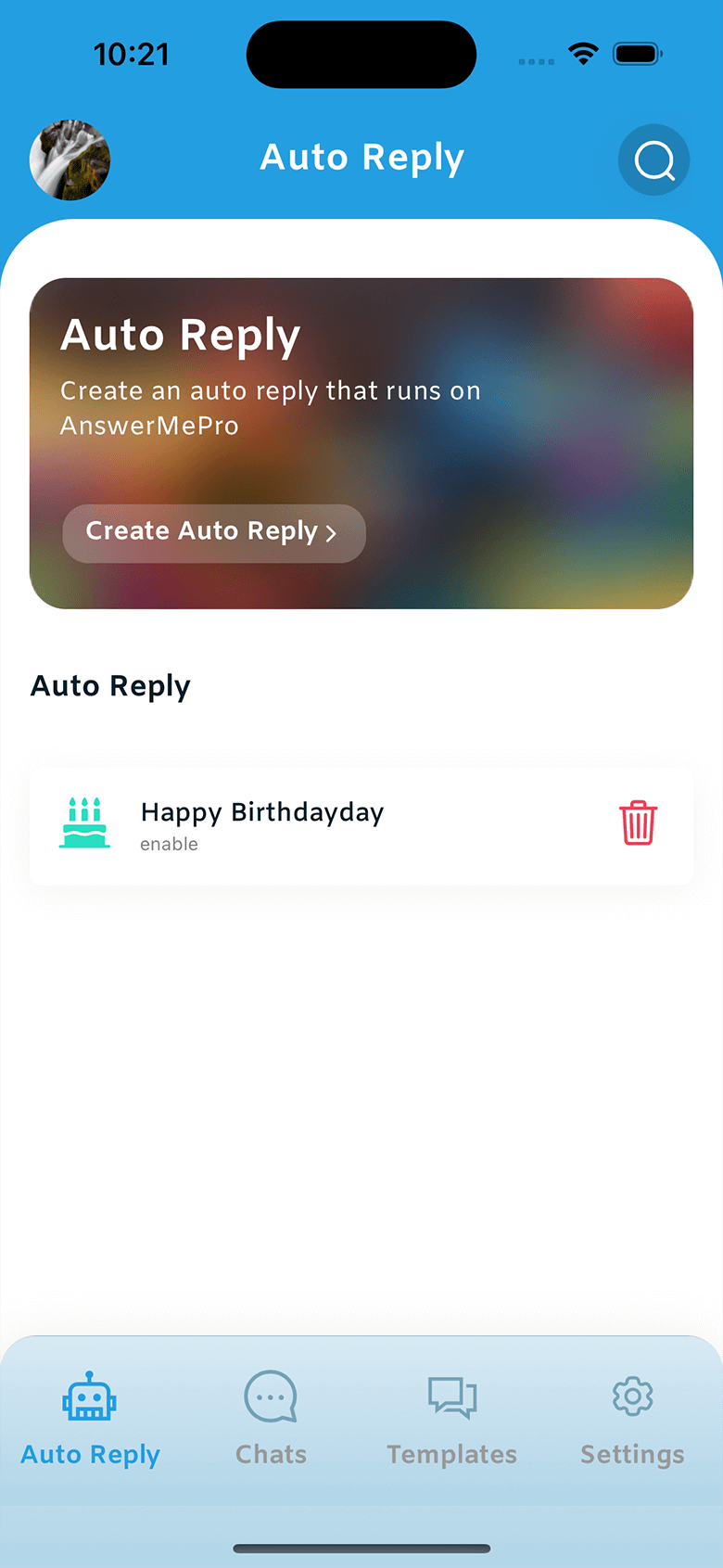The width and height of the screenshot is (723, 1568).
Task: Tap the Create Auto Reply button
Action: pos(214,532)
